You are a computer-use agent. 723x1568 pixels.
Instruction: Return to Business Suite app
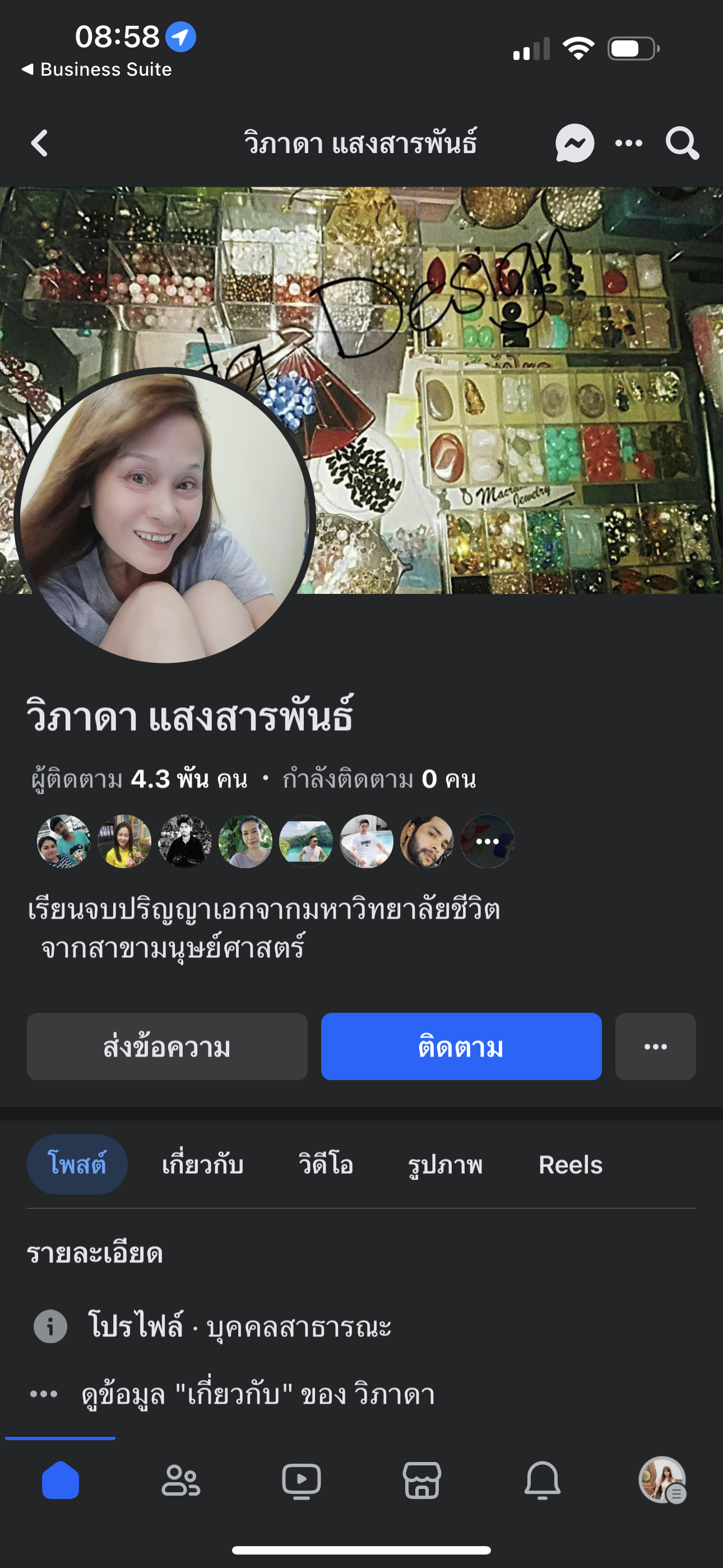[98, 70]
